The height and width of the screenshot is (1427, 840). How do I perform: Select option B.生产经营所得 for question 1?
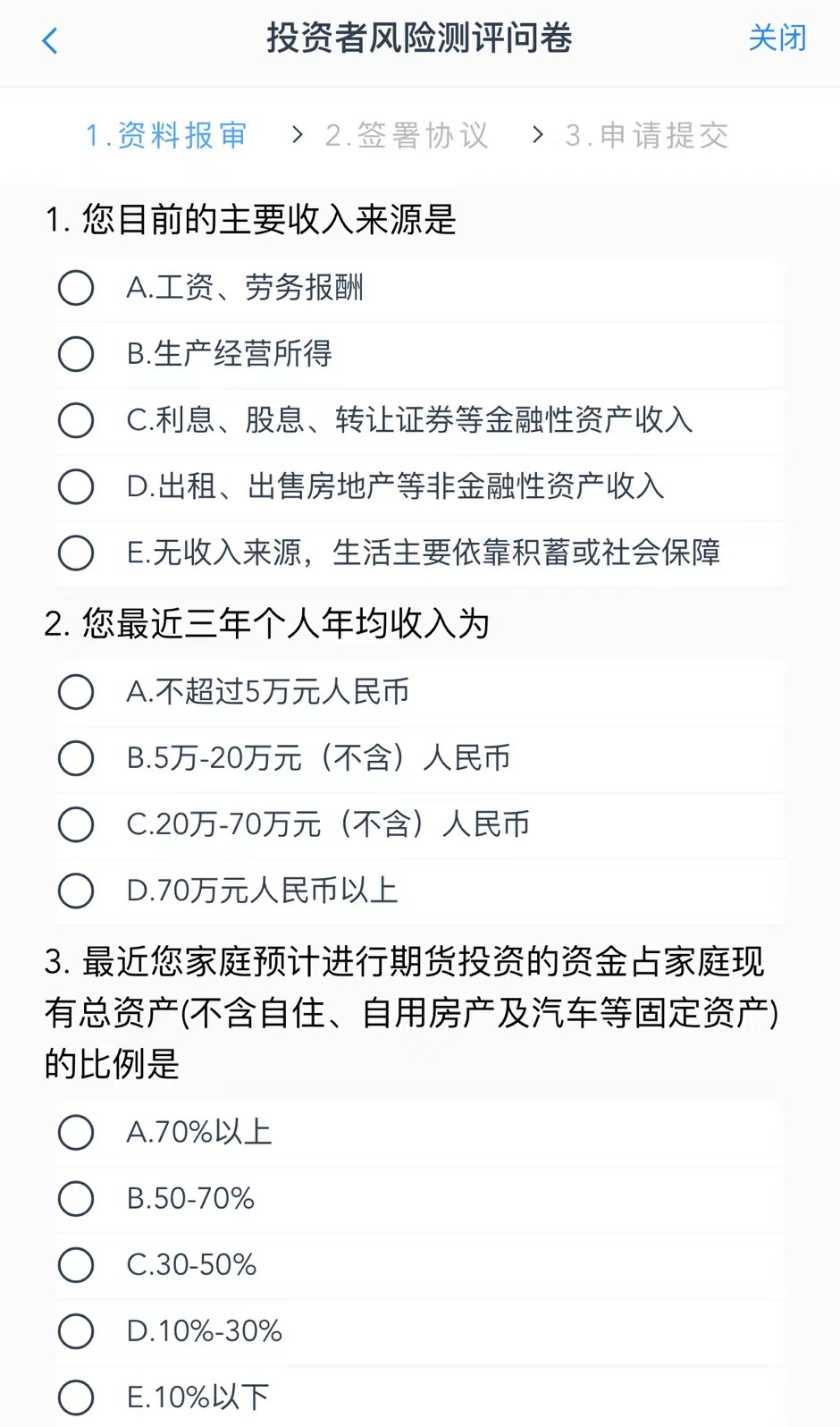(x=75, y=355)
